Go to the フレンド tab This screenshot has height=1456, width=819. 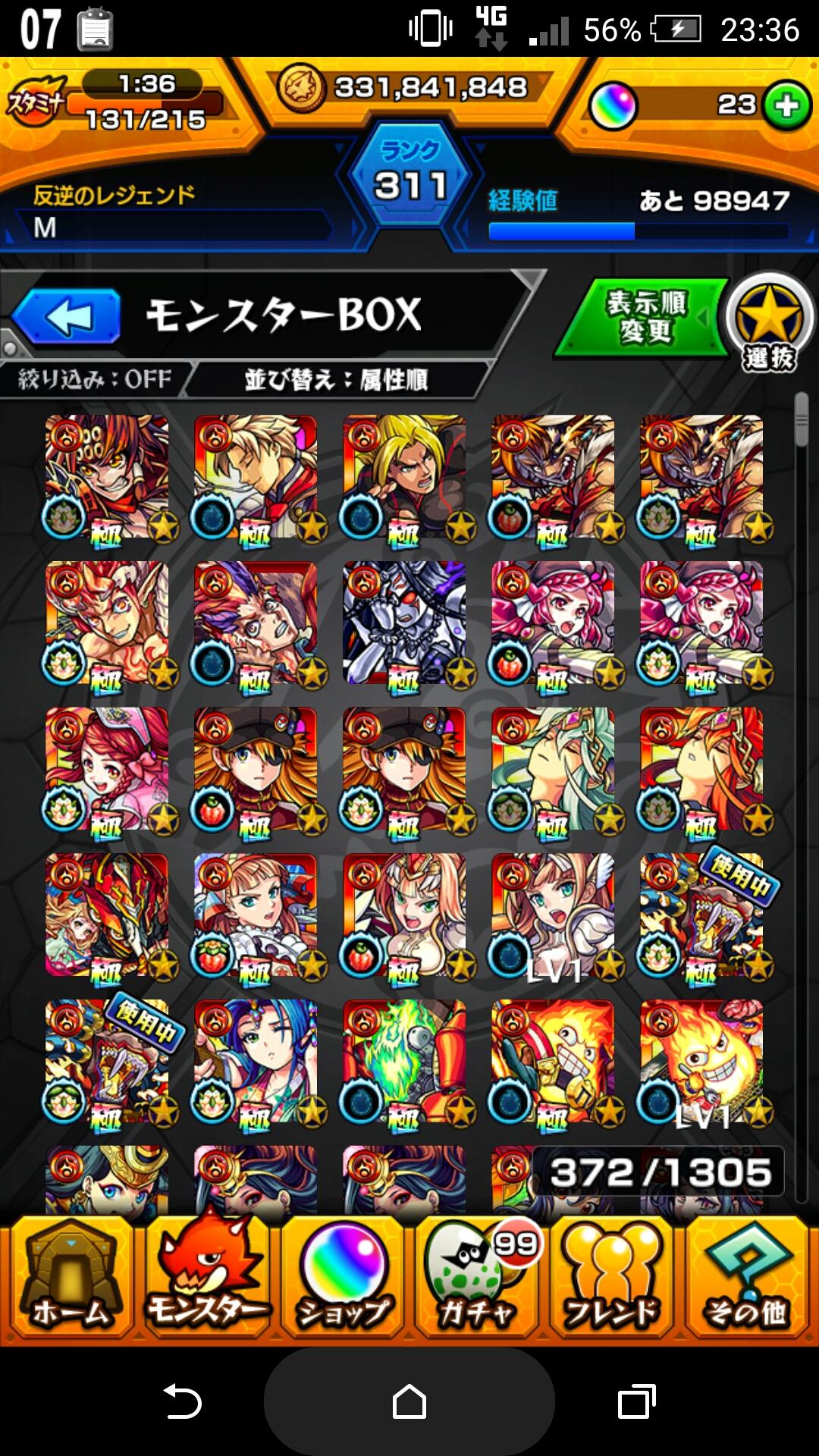[611, 1279]
